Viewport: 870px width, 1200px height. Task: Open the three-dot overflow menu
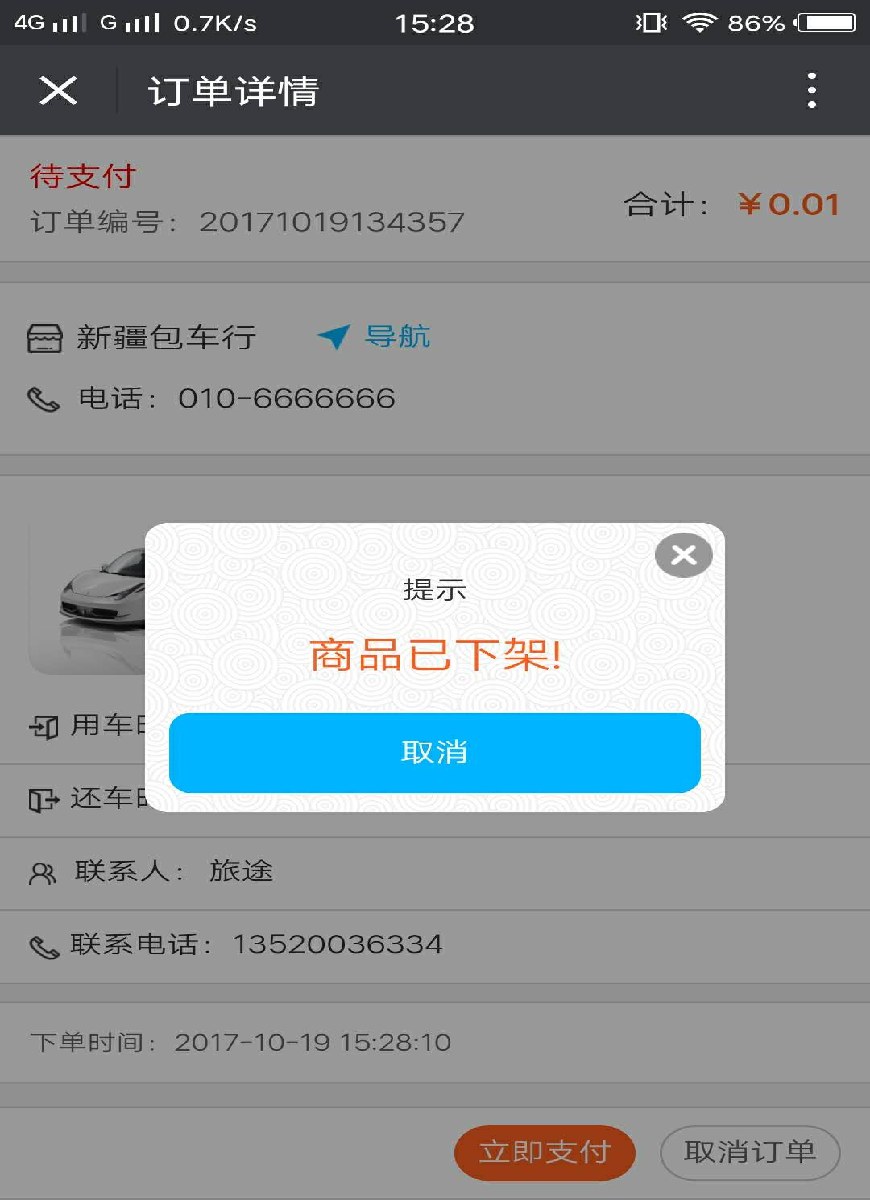811,91
